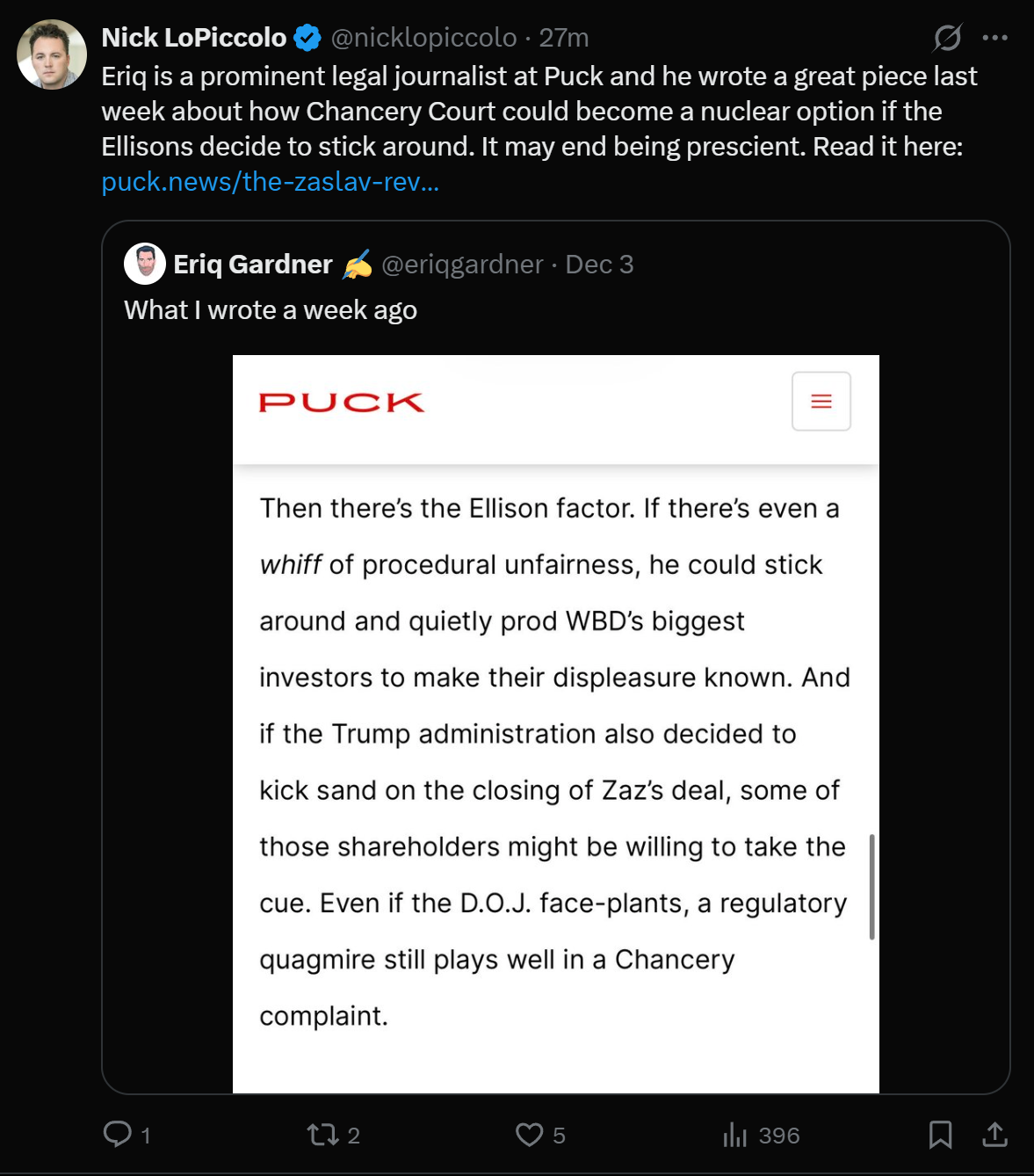The image size is (1034, 1176).
Task: Open Eriq Gardner's quoted post
Action: (555, 310)
